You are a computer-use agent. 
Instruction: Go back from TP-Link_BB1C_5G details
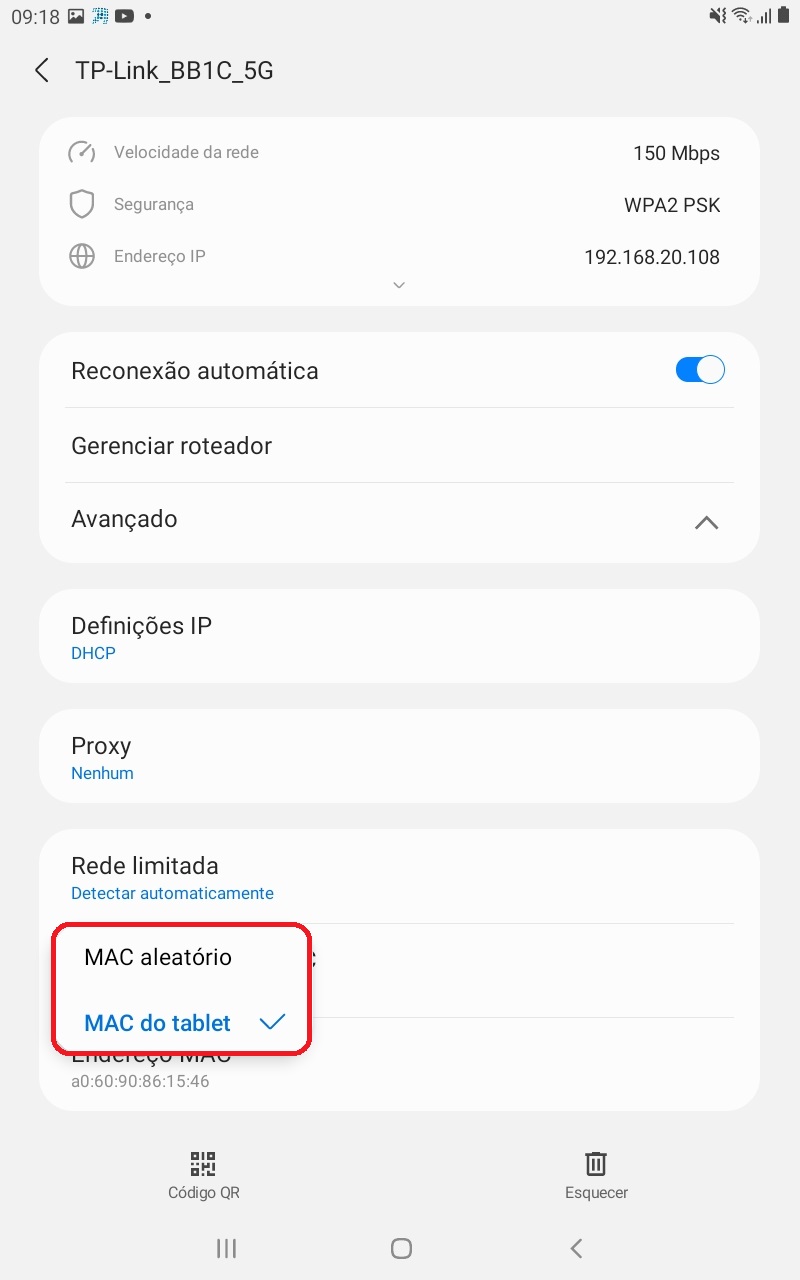42,70
